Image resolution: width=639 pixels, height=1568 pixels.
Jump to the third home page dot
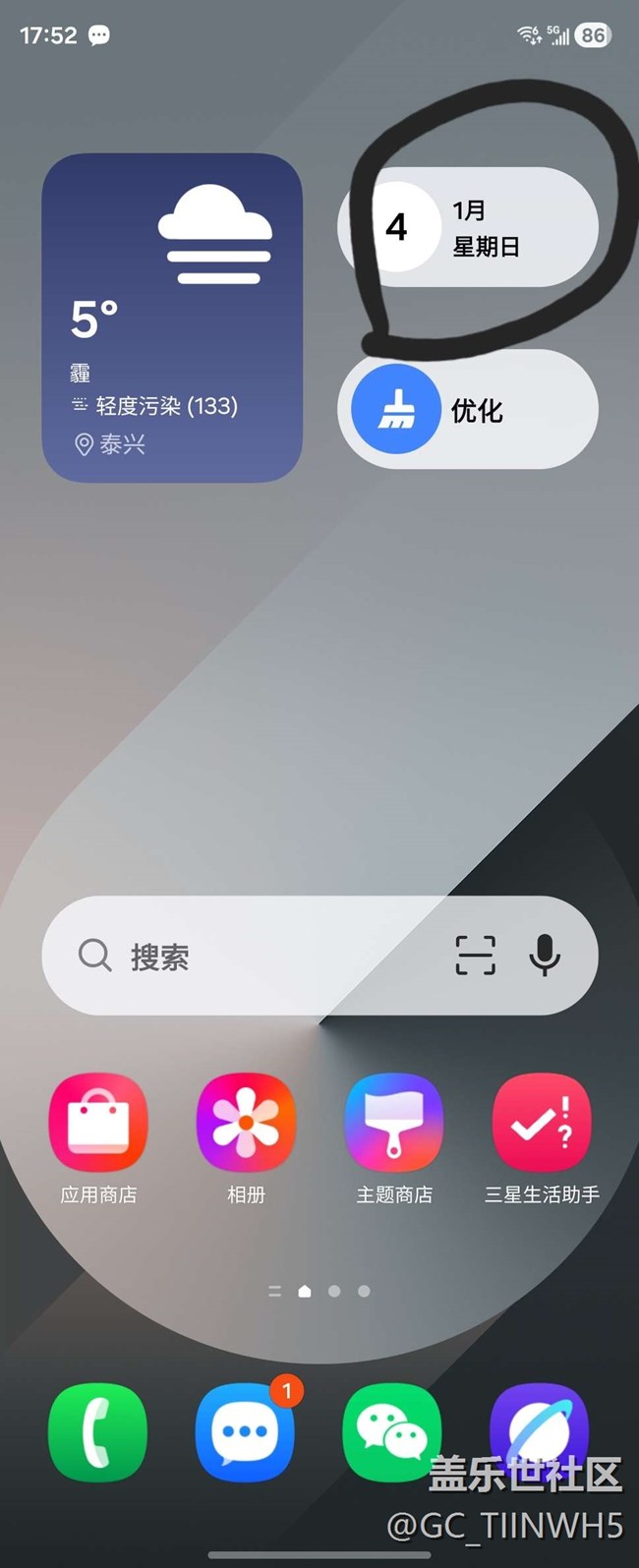pos(364,1291)
